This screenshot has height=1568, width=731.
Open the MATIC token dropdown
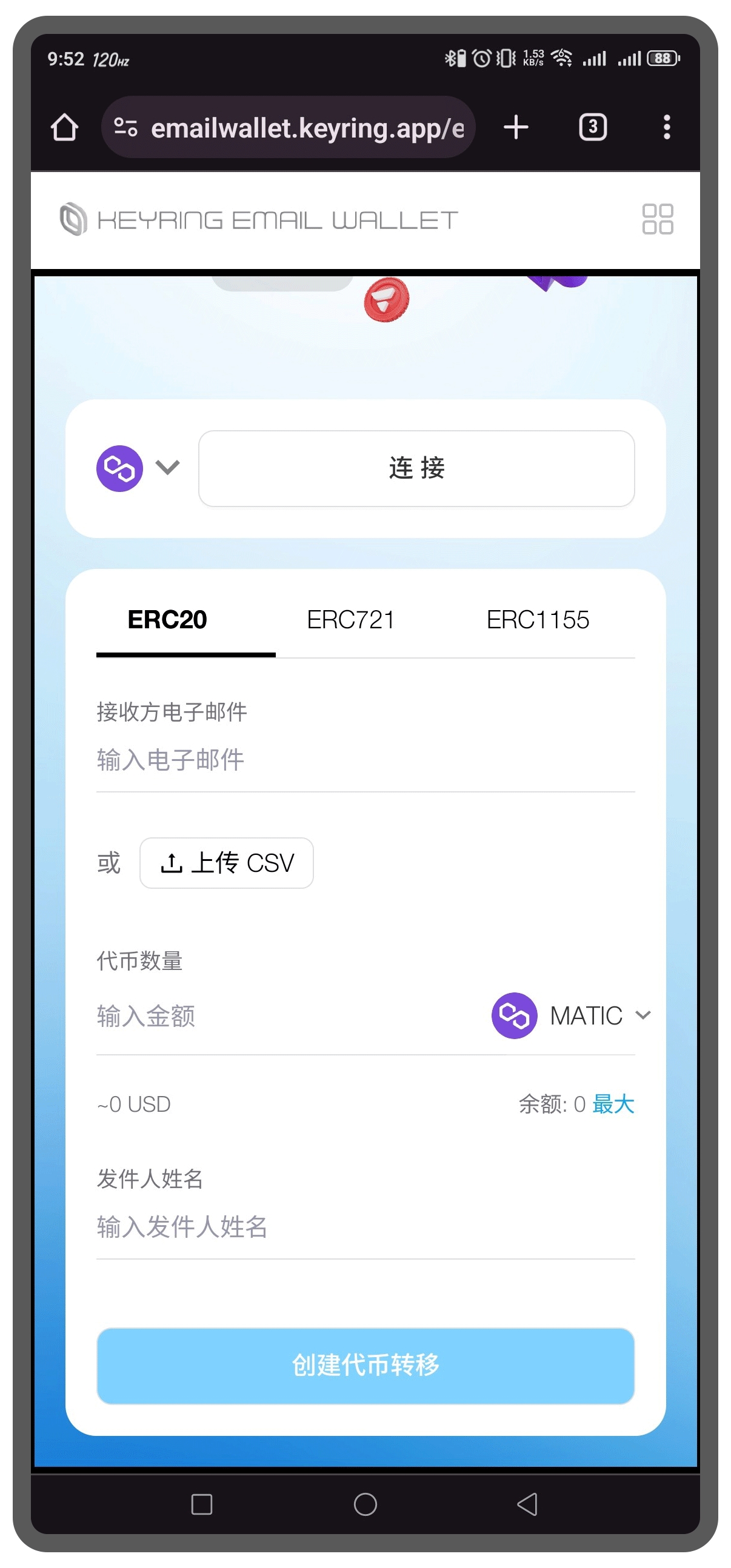(x=572, y=1015)
